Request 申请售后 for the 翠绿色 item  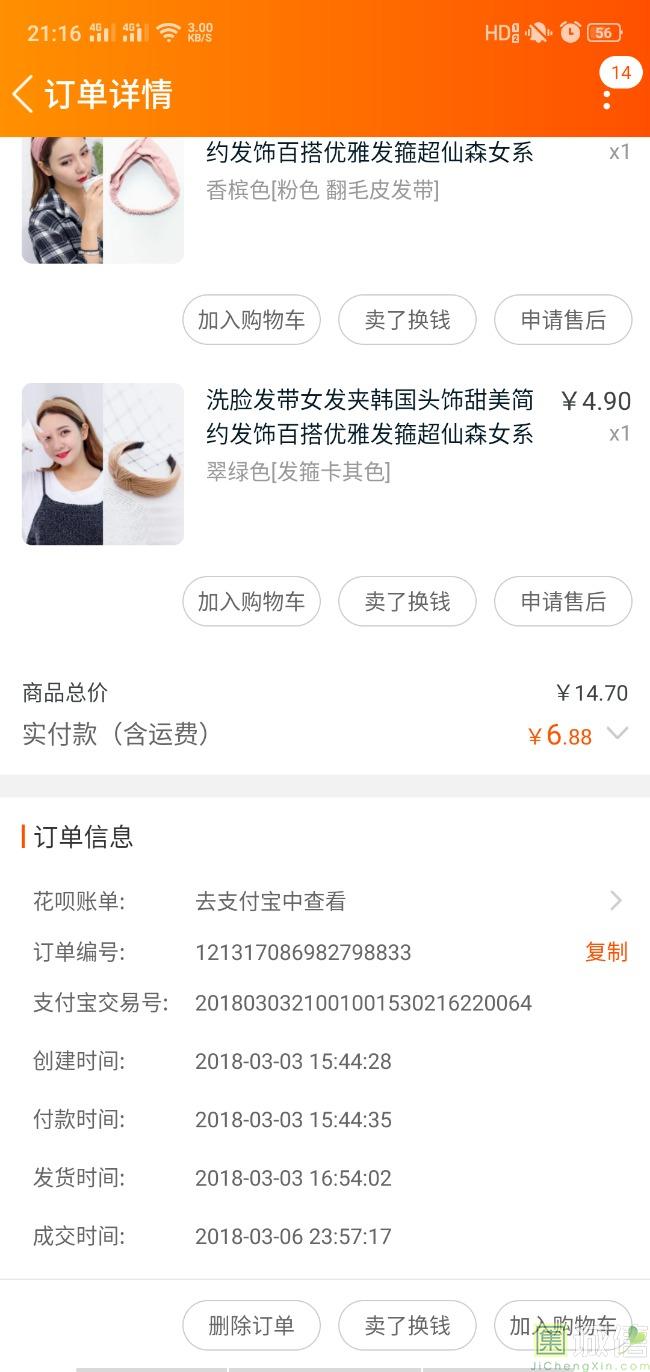[x=563, y=602]
